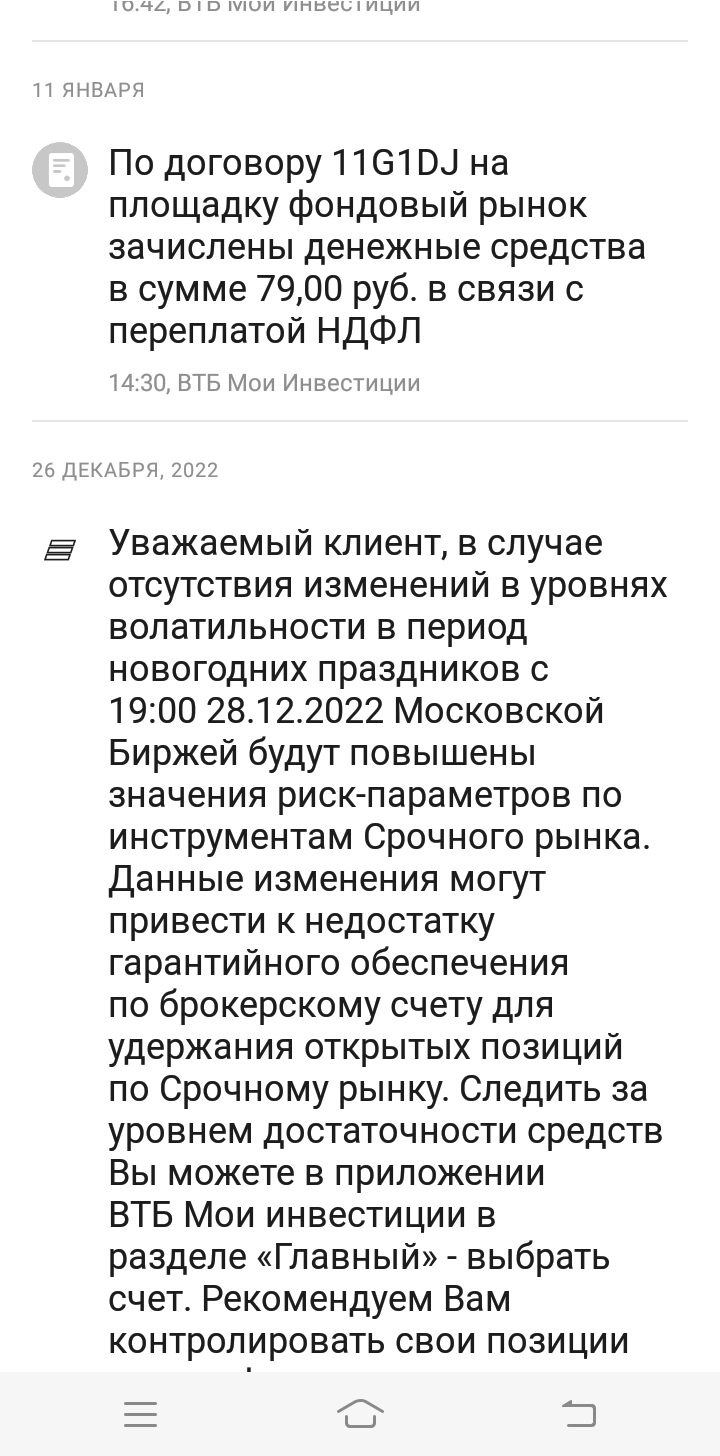This screenshot has height=1456, width=720.
Task: Tap the system back button
Action: coord(579,1413)
